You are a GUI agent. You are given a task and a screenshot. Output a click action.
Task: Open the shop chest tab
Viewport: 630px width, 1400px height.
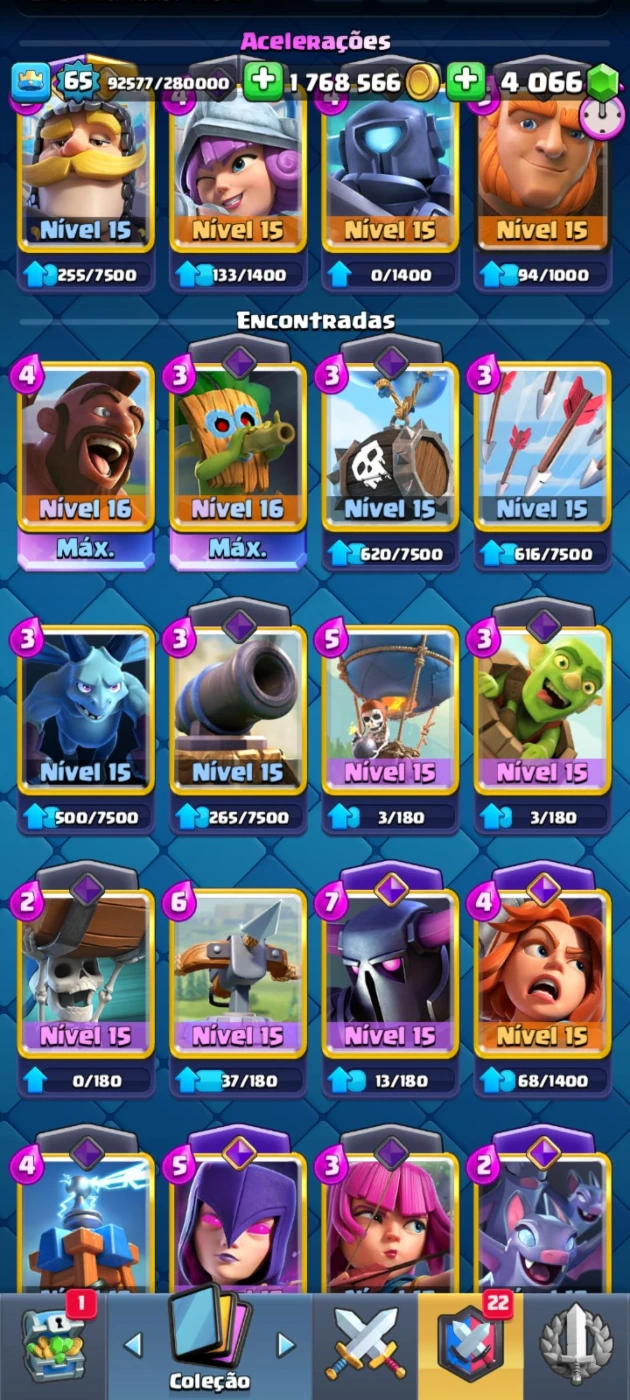[54, 1345]
